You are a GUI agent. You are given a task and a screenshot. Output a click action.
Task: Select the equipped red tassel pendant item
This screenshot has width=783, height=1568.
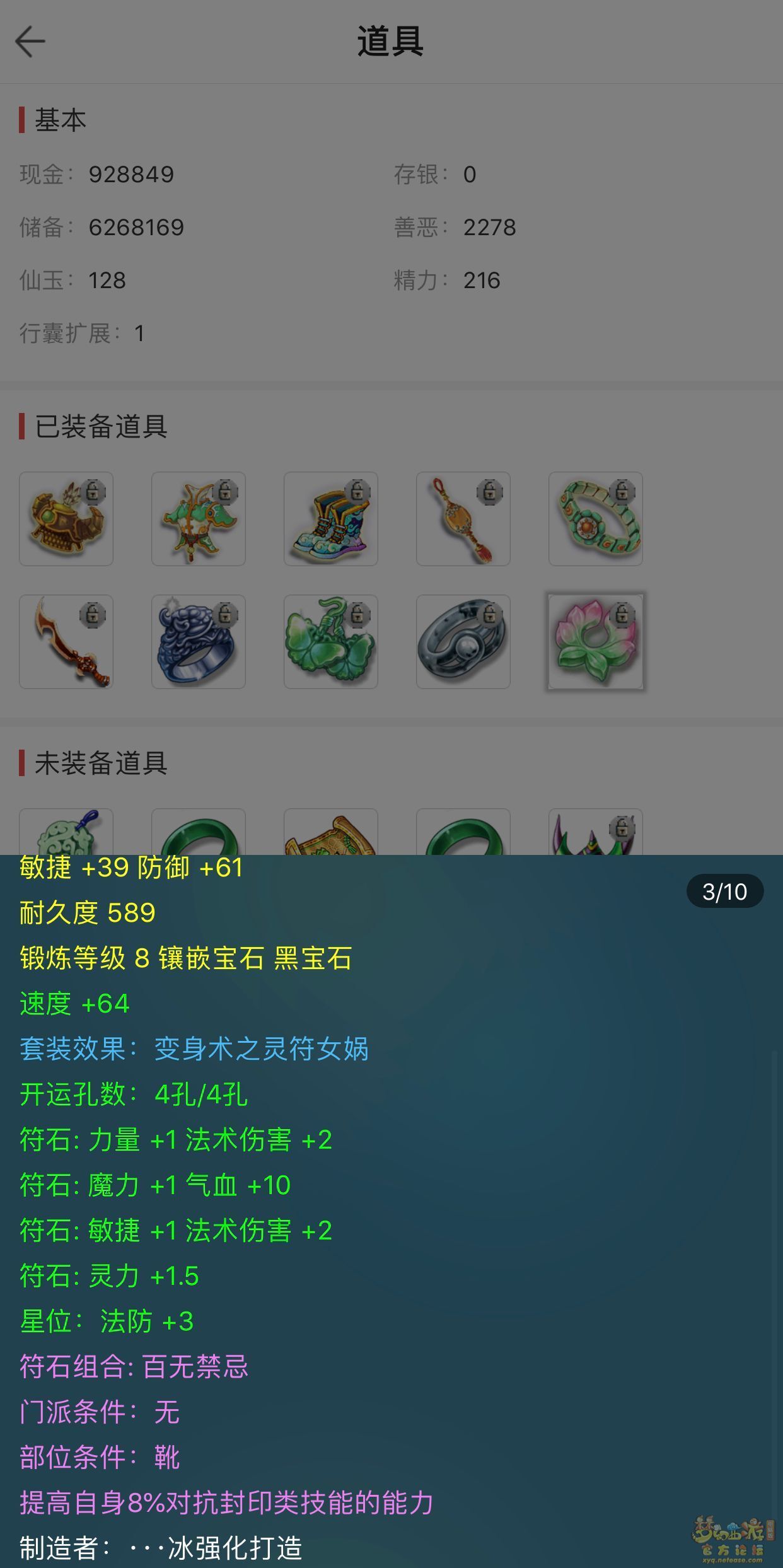click(463, 519)
